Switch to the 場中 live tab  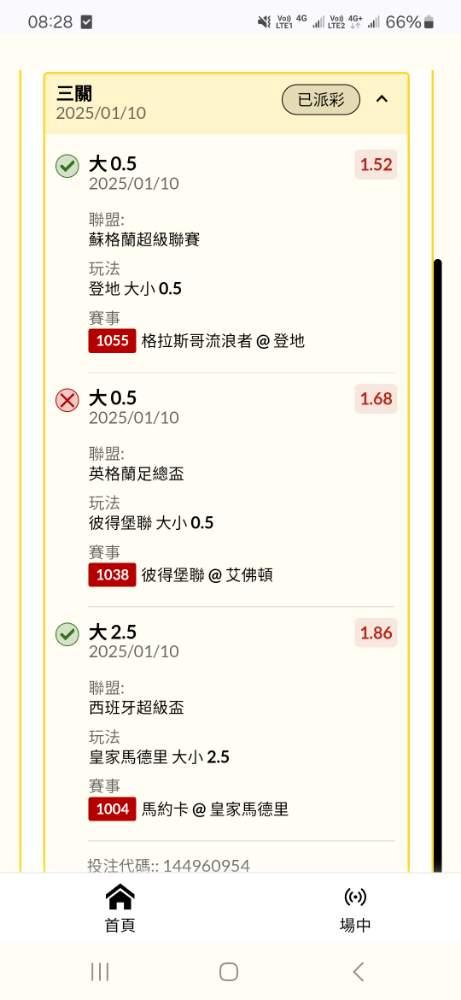coord(355,908)
